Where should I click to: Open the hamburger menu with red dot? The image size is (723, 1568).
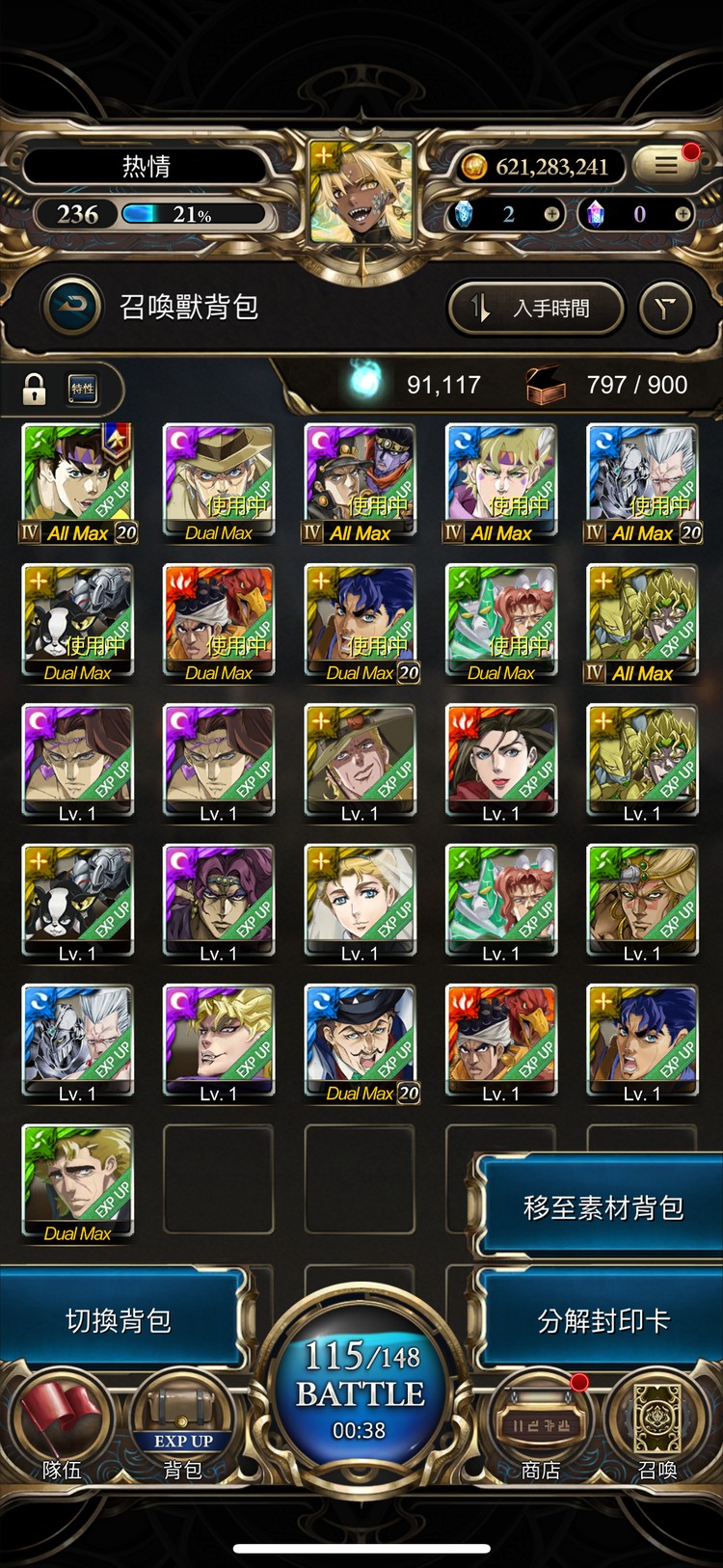(666, 166)
